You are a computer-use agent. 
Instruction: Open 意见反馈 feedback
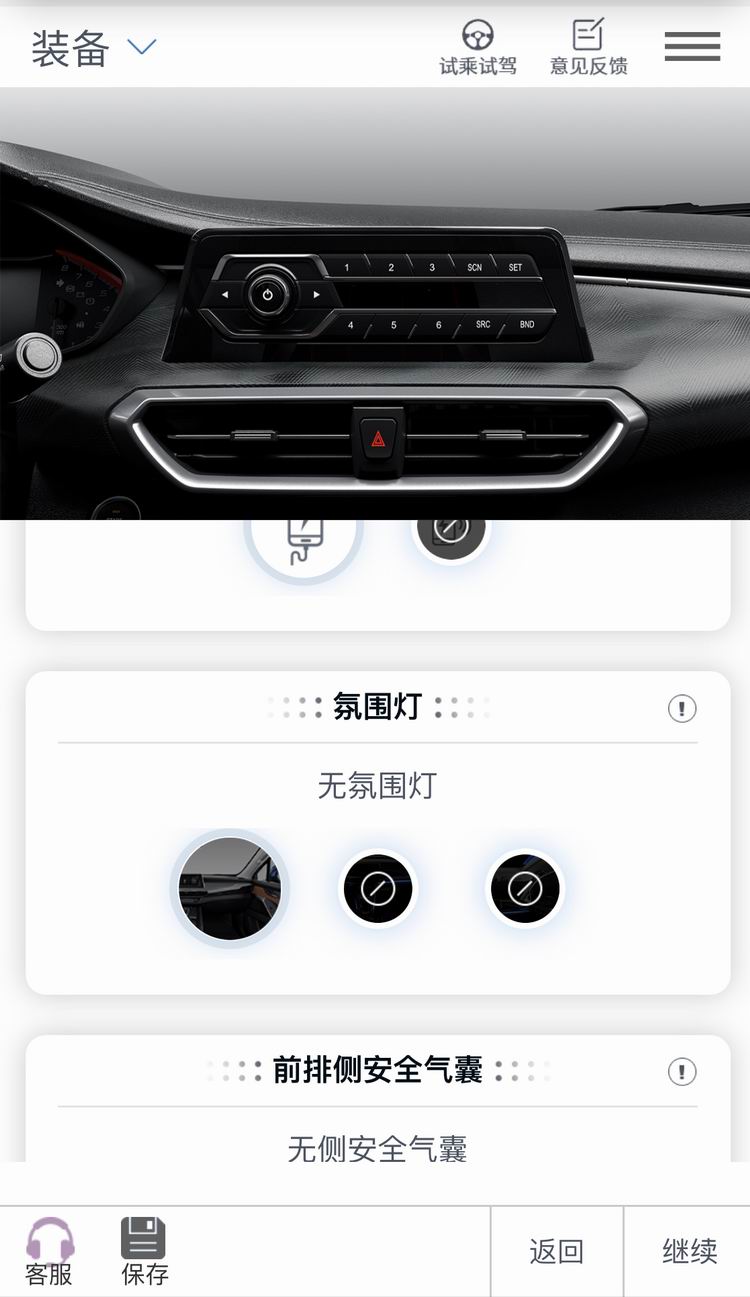pos(589,48)
